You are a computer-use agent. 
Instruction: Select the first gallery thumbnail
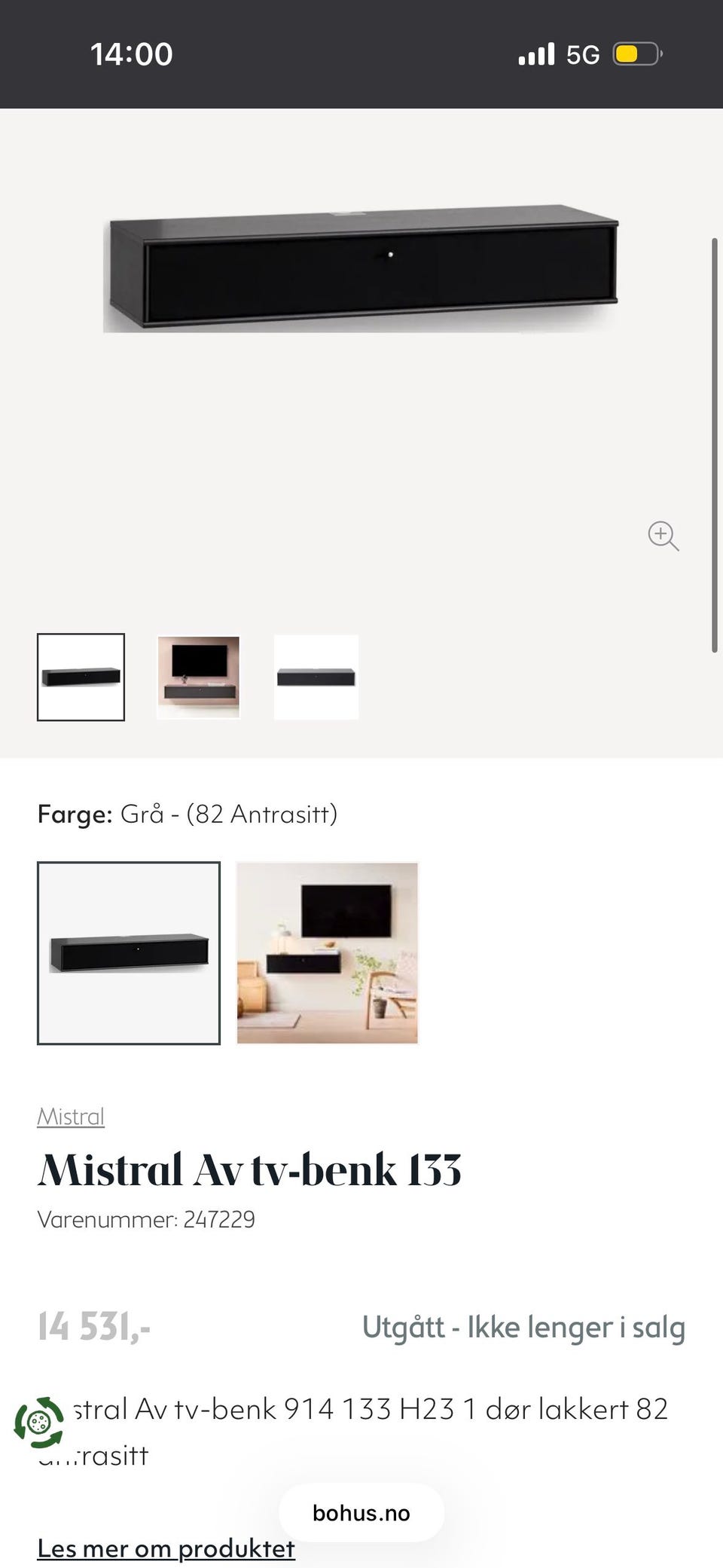(x=81, y=677)
